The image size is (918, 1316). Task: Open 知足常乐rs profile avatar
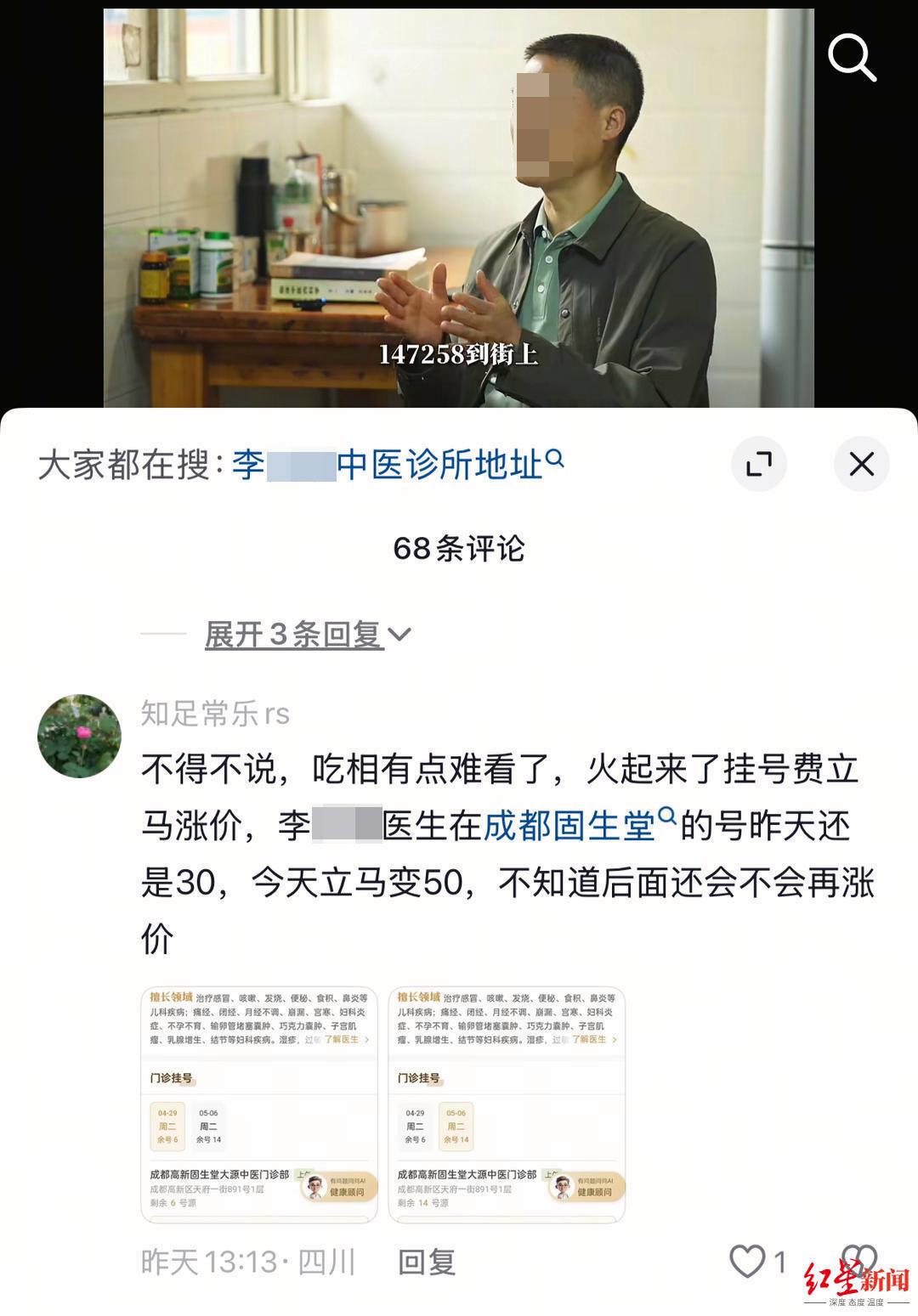[x=79, y=736]
